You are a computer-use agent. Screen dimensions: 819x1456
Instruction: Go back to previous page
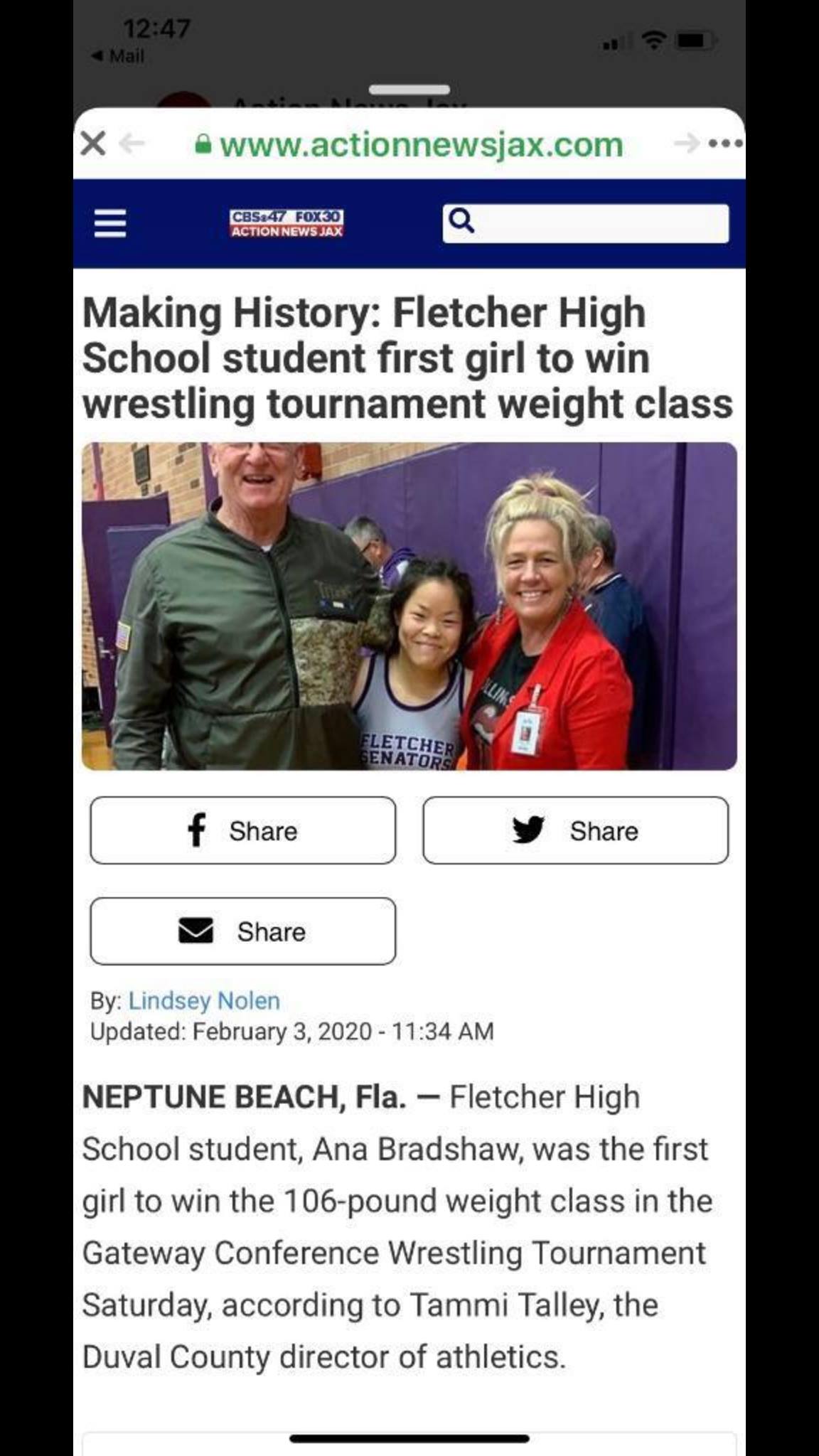(x=132, y=144)
